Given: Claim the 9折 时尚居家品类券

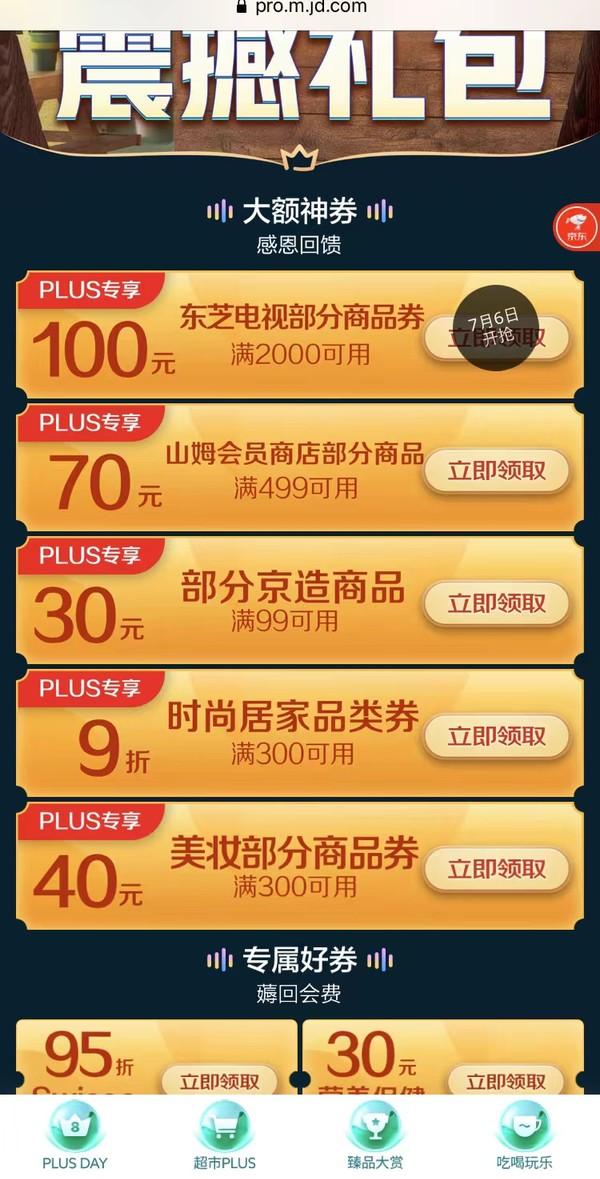Looking at the screenshot, I should pos(497,737).
